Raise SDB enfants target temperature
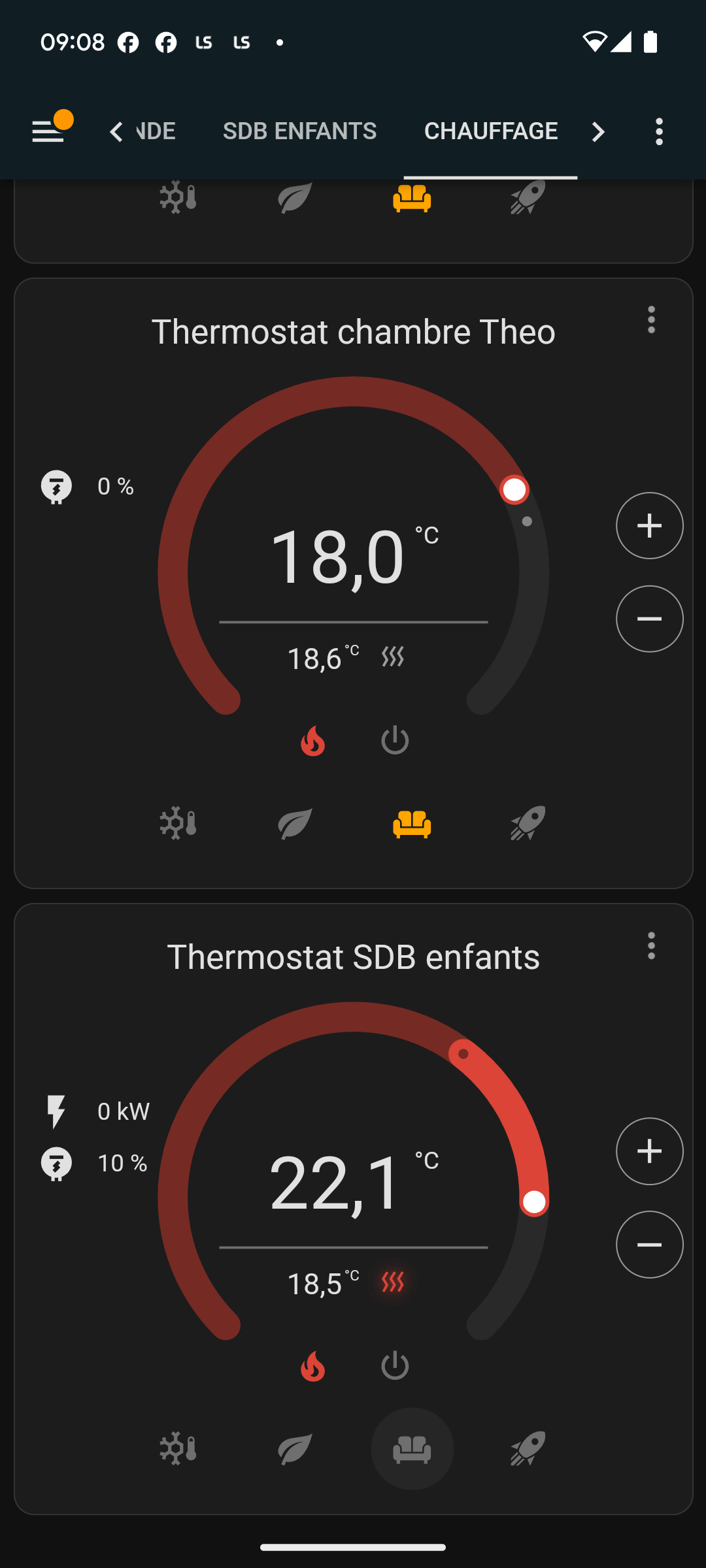Screen dimensions: 706x1568 650,1151
